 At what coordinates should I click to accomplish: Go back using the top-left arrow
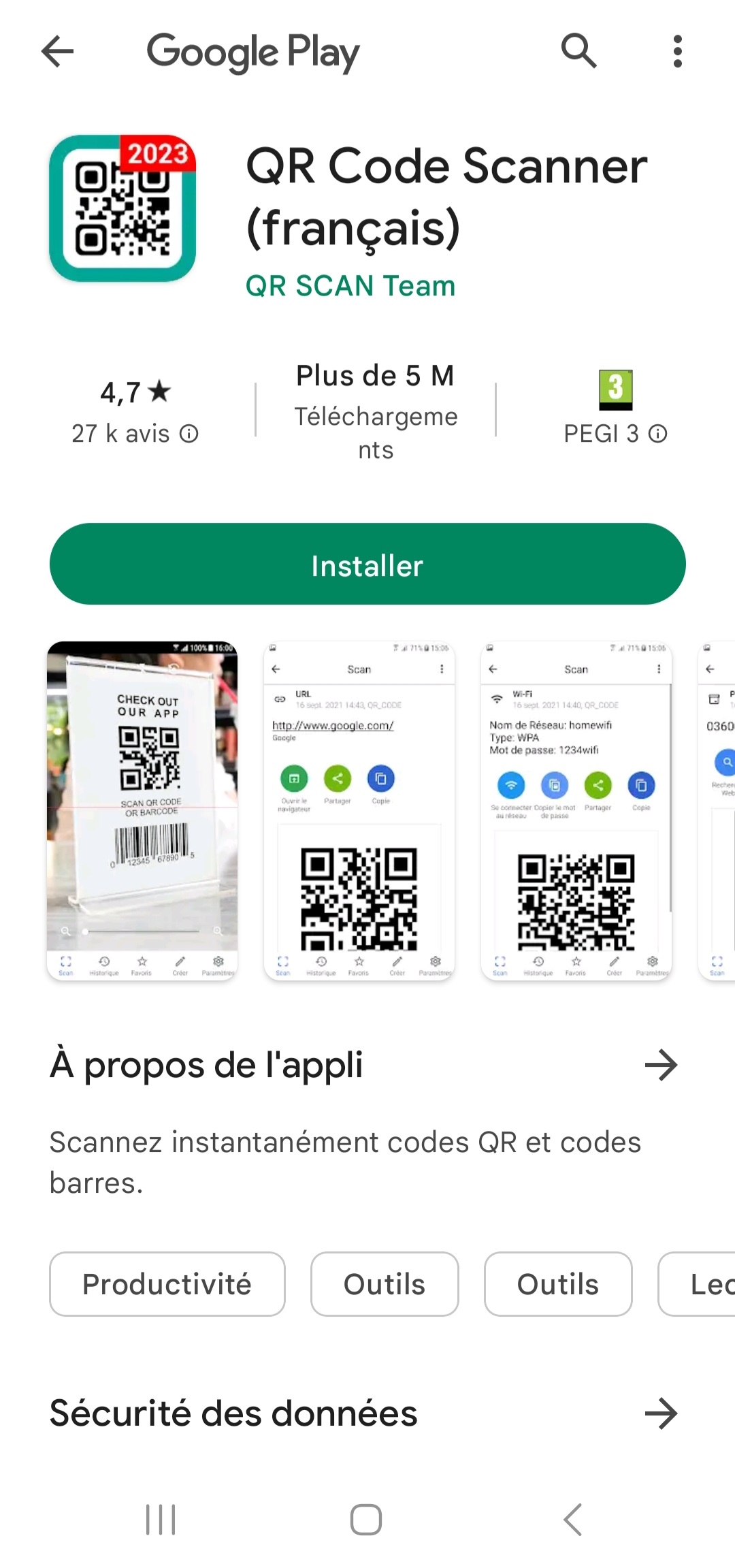pos(58,51)
